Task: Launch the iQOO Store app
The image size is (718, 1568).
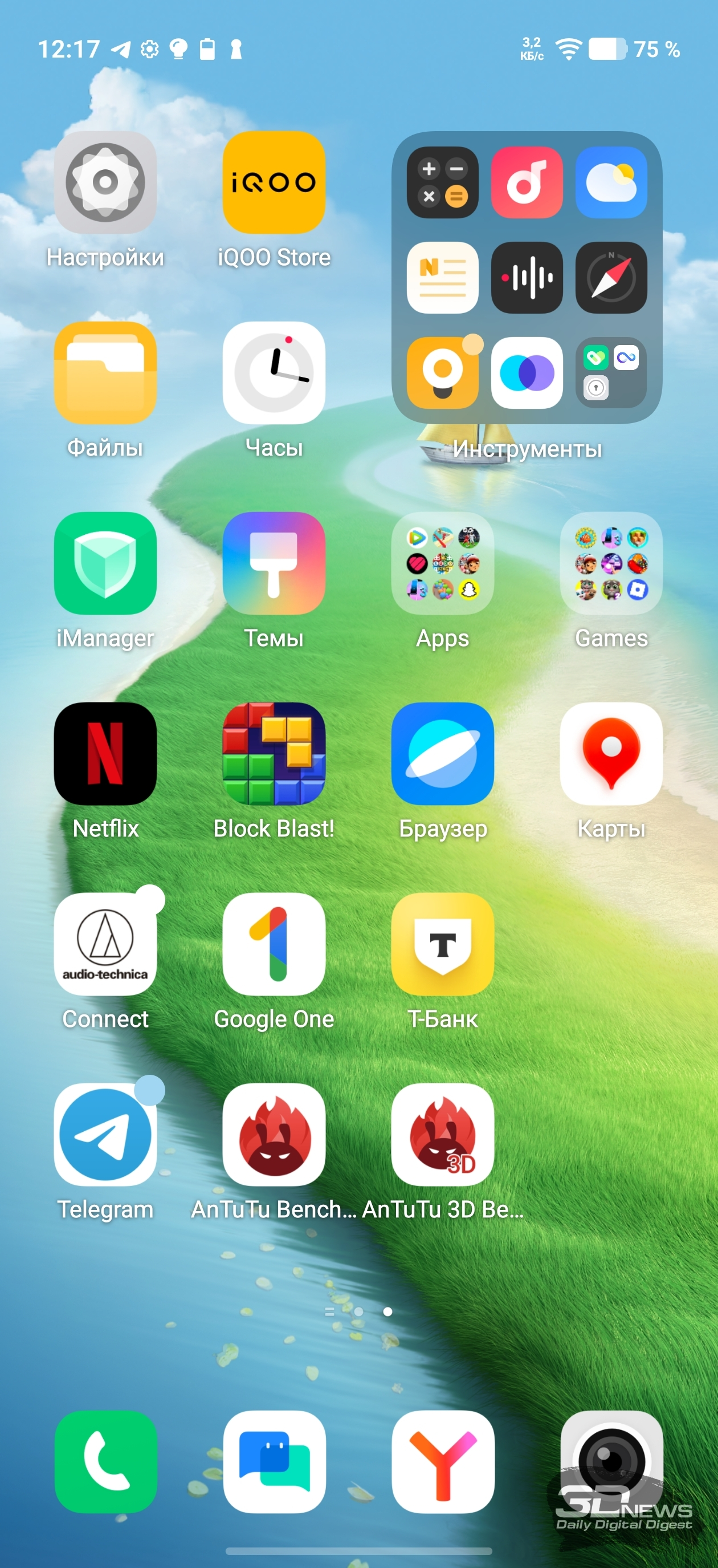Action: 274,182
